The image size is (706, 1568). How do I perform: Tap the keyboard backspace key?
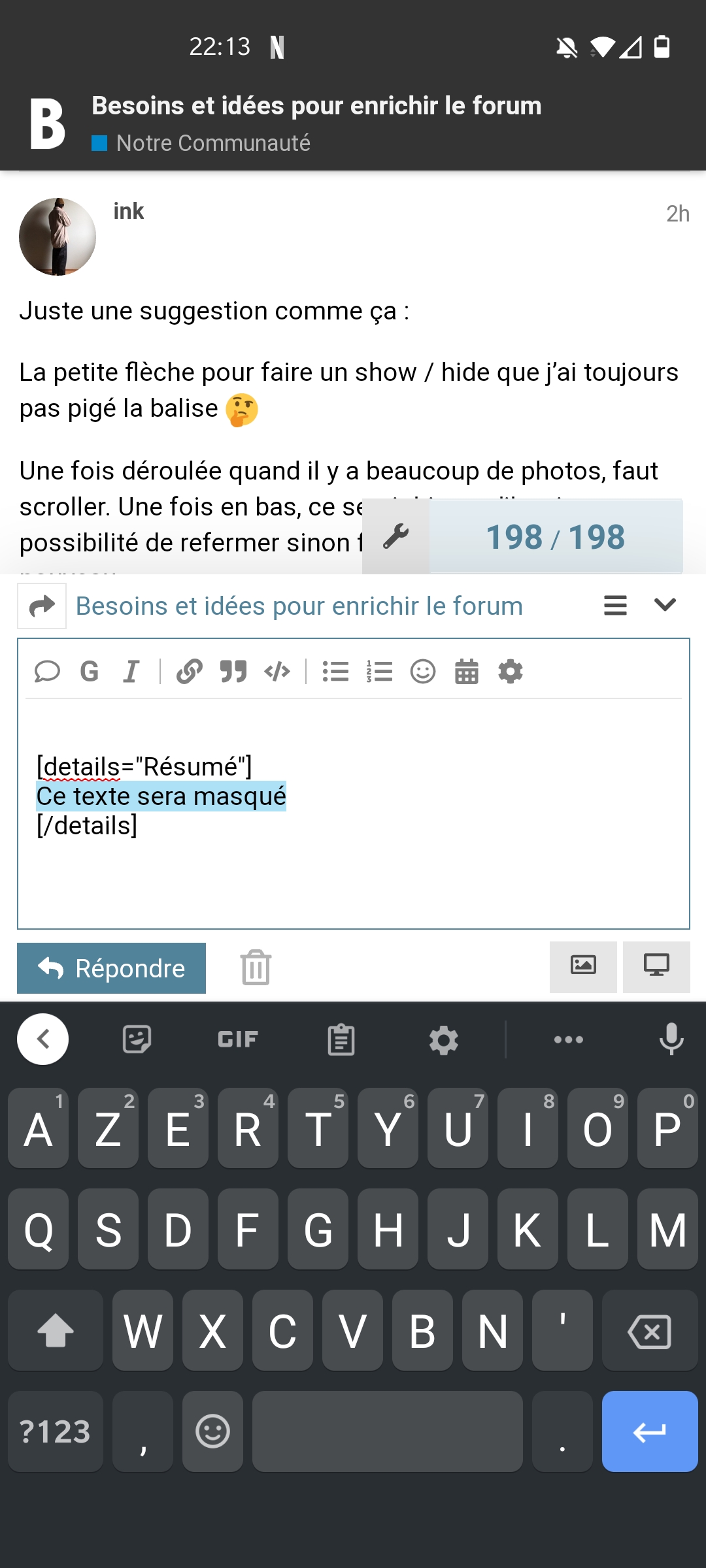coord(649,1331)
